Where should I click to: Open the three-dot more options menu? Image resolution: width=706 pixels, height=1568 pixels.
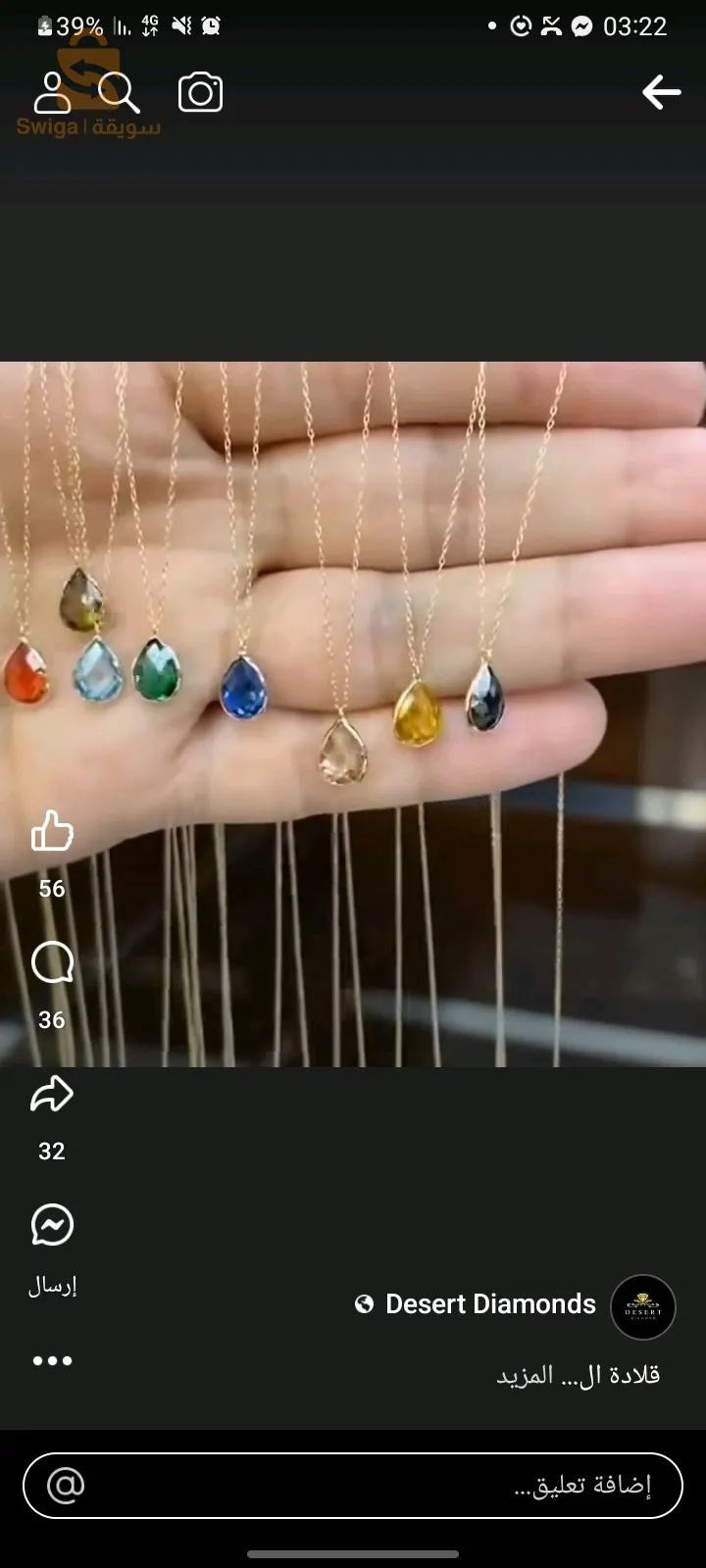tap(52, 1360)
